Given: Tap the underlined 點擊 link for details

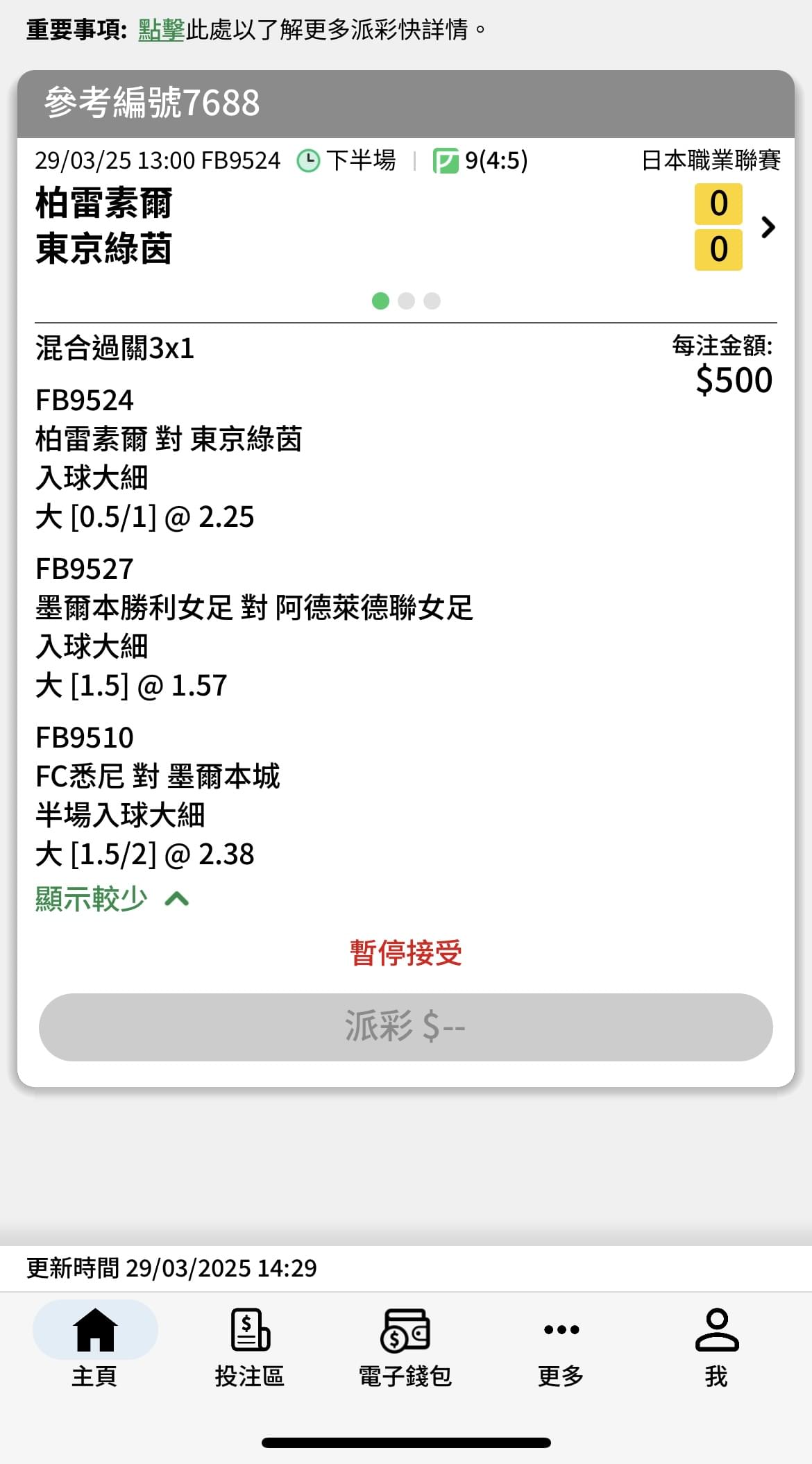Looking at the screenshot, I should pos(161,30).
